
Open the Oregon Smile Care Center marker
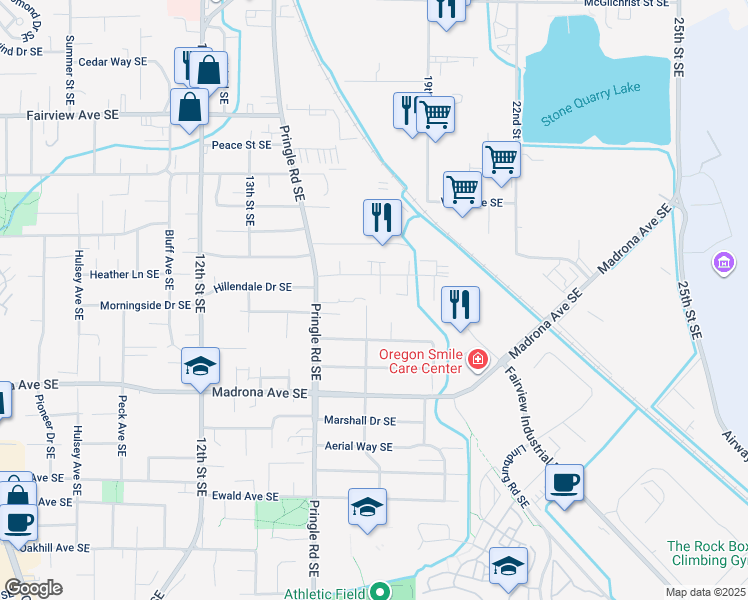(x=478, y=359)
